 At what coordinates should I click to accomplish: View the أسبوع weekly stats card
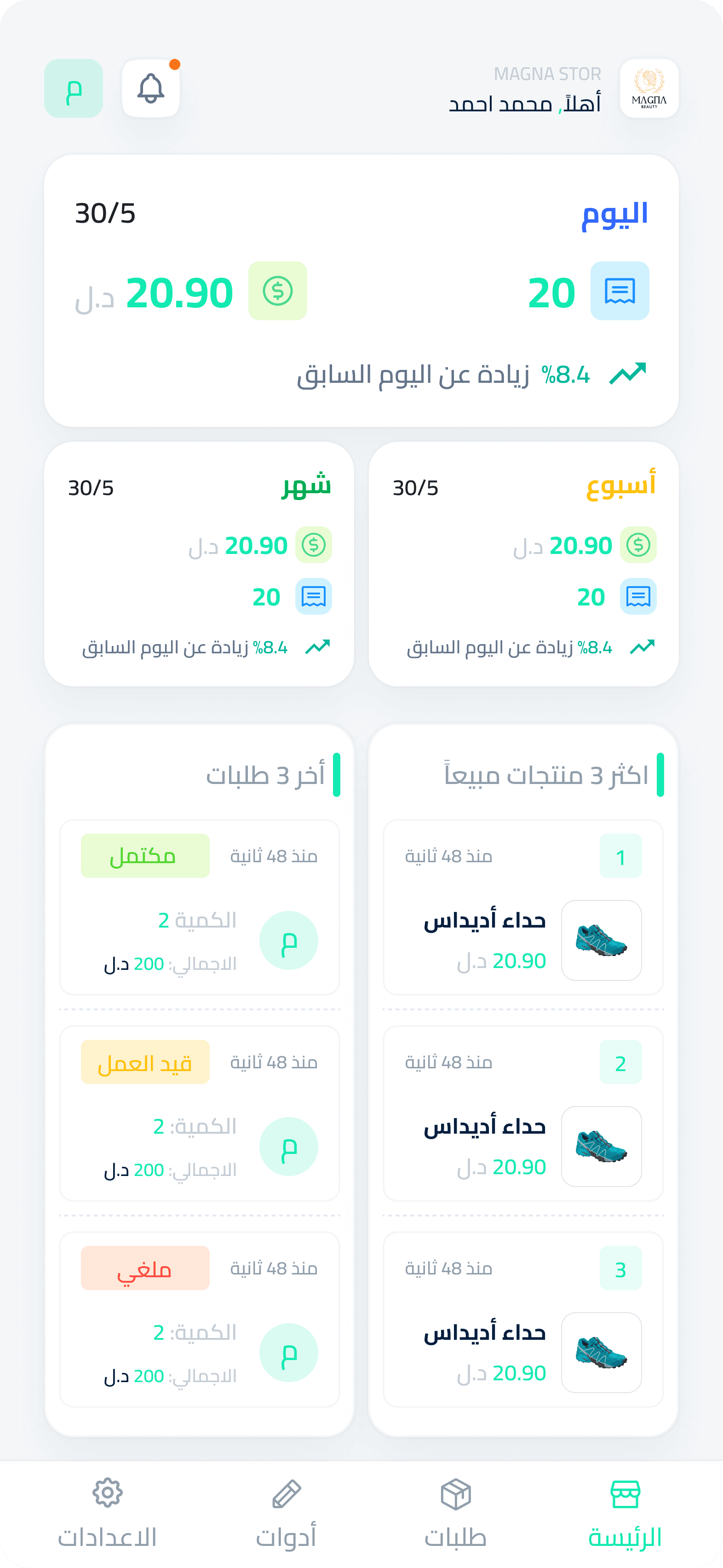point(523,564)
